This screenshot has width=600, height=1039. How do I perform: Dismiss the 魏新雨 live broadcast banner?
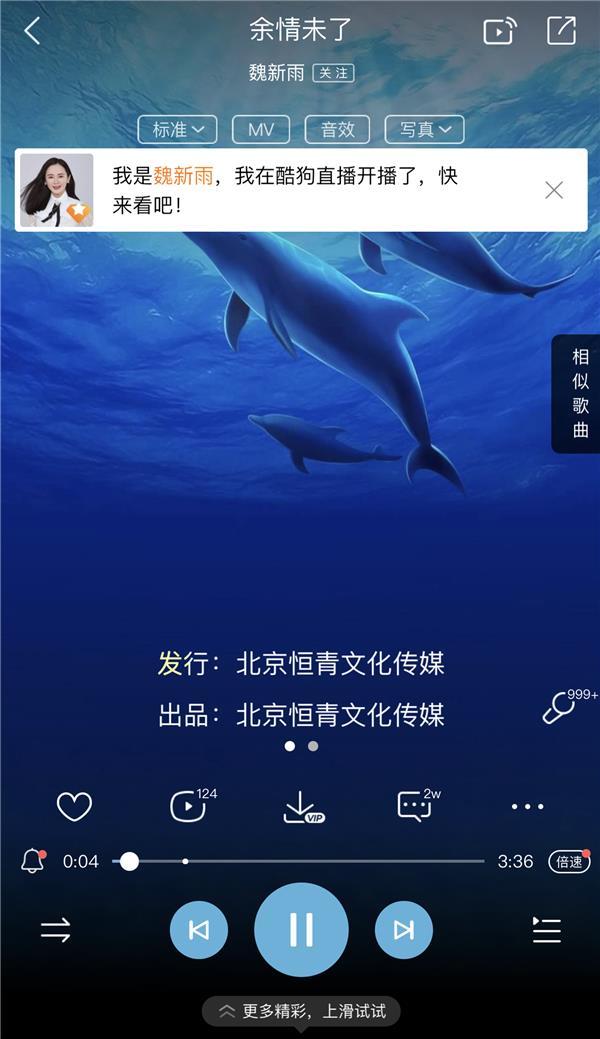pyautogui.click(x=554, y=190)
